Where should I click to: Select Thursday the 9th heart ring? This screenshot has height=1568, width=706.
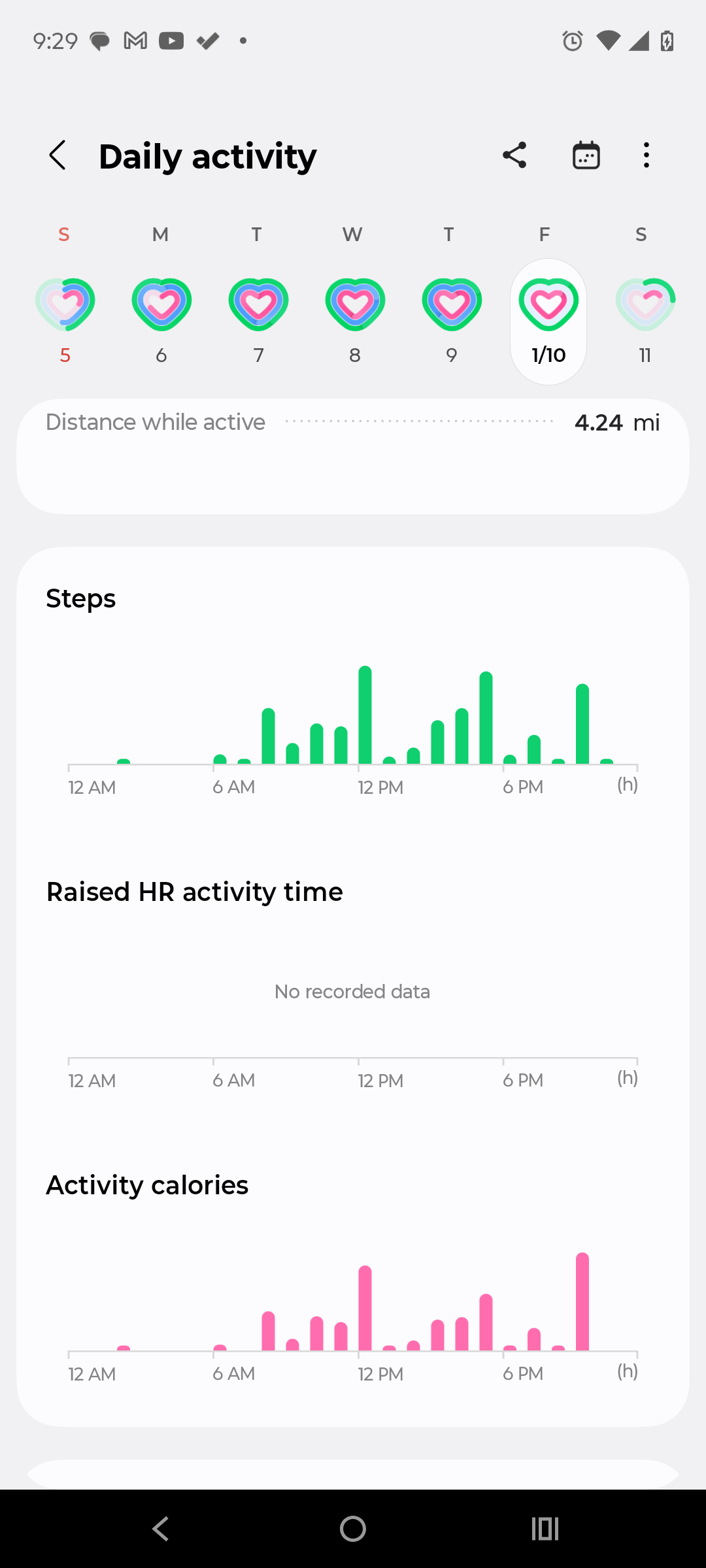tap(449, 302)
